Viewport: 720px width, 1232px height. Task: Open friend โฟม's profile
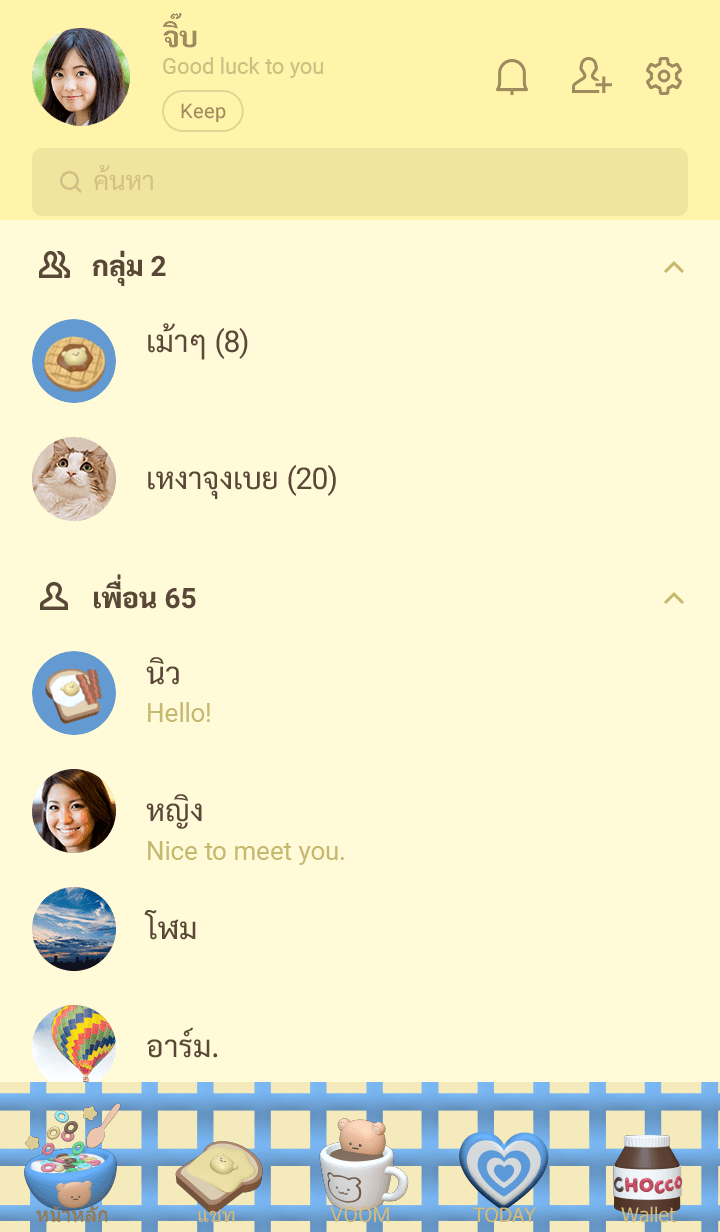coord(171,929)
